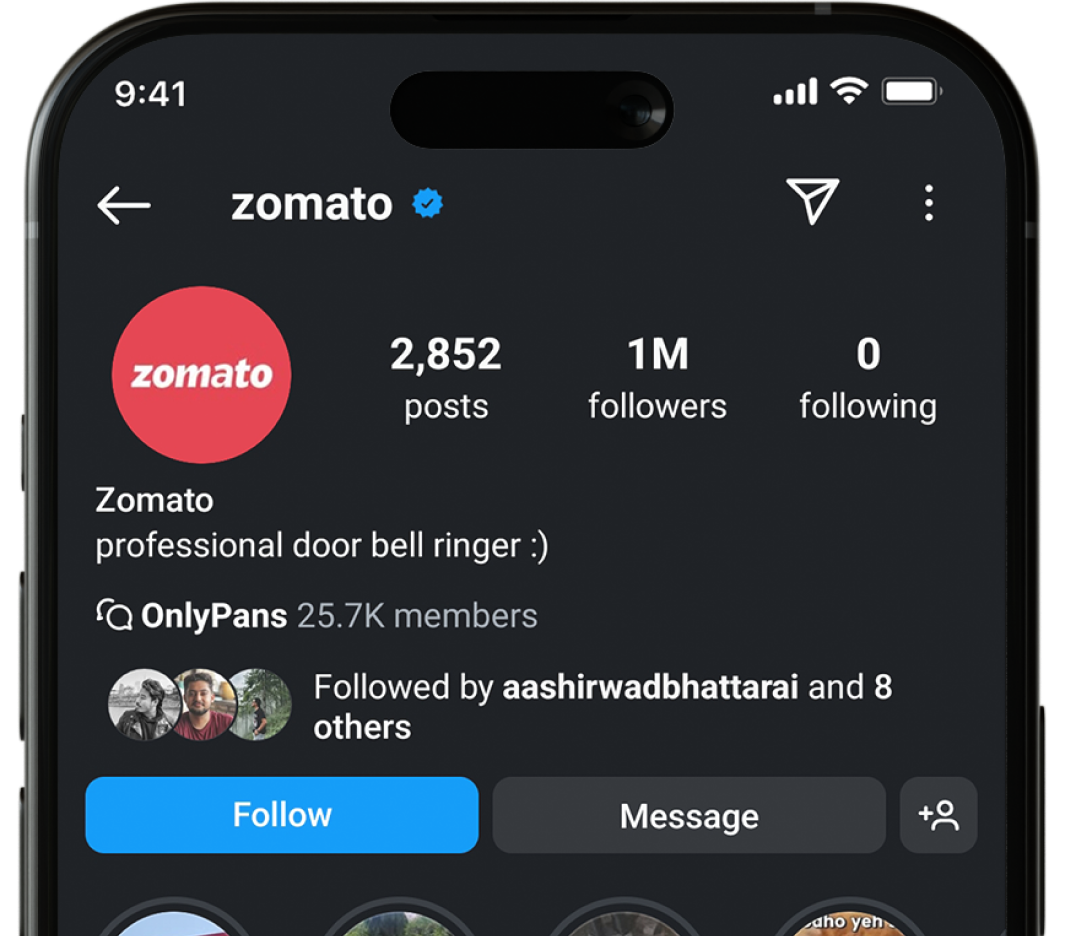1076x936 pixels.
Task: Go back using the arrow icon
Action: pos(124,206)
